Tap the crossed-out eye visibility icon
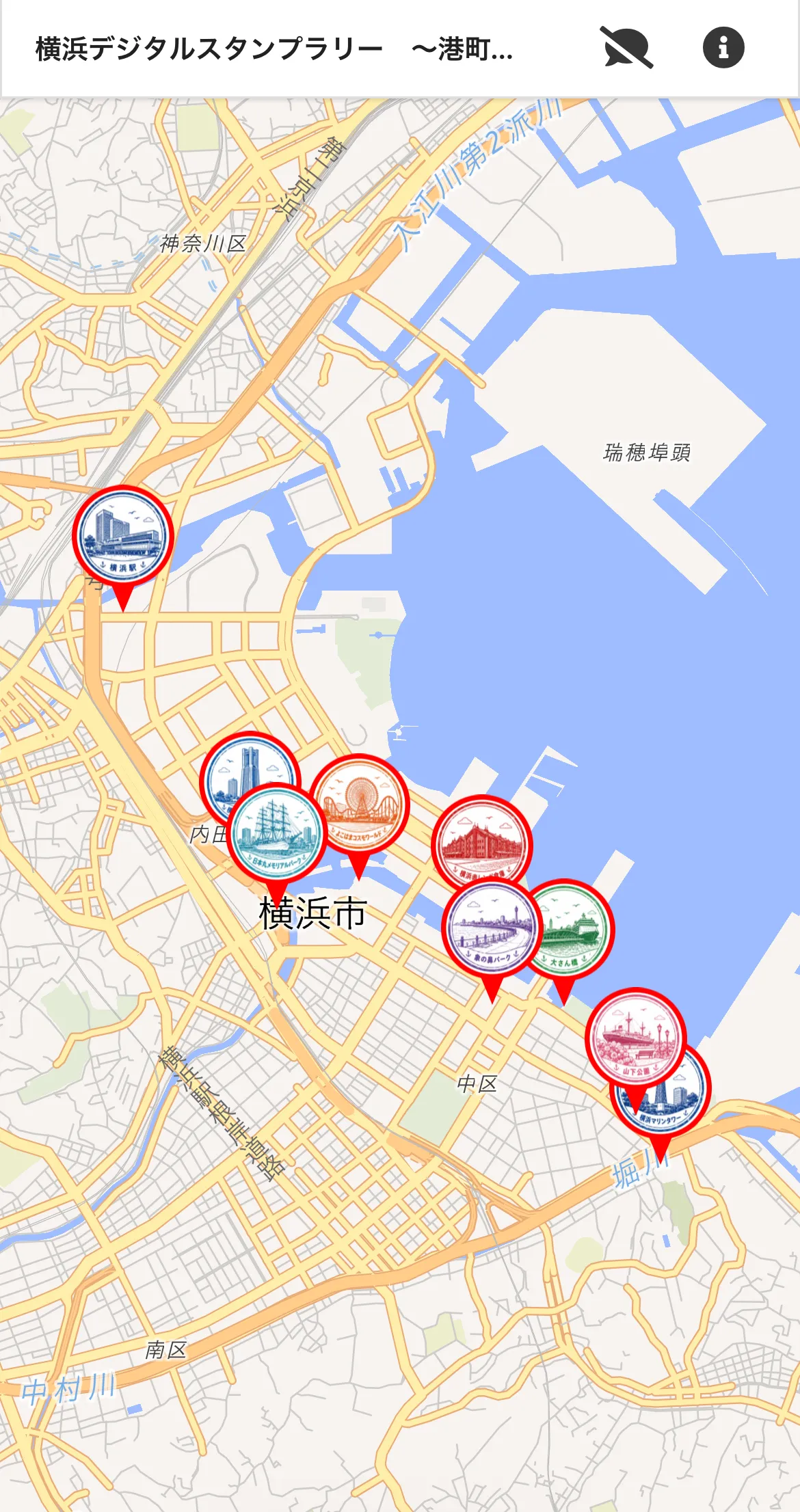Screen dimensions: 800x1512 (626, 48)
